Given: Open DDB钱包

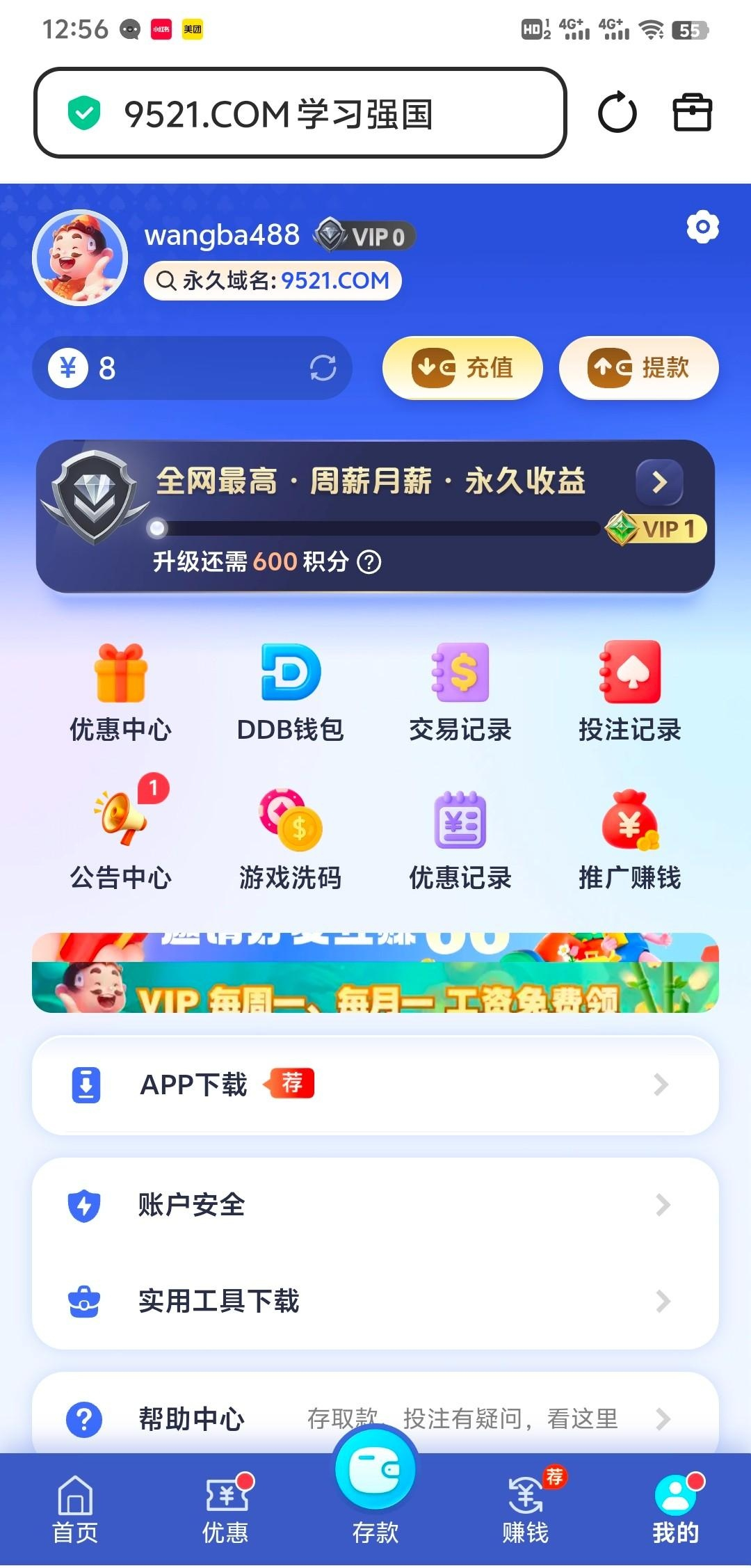Looking at the screenshot, I should [291, 693].
